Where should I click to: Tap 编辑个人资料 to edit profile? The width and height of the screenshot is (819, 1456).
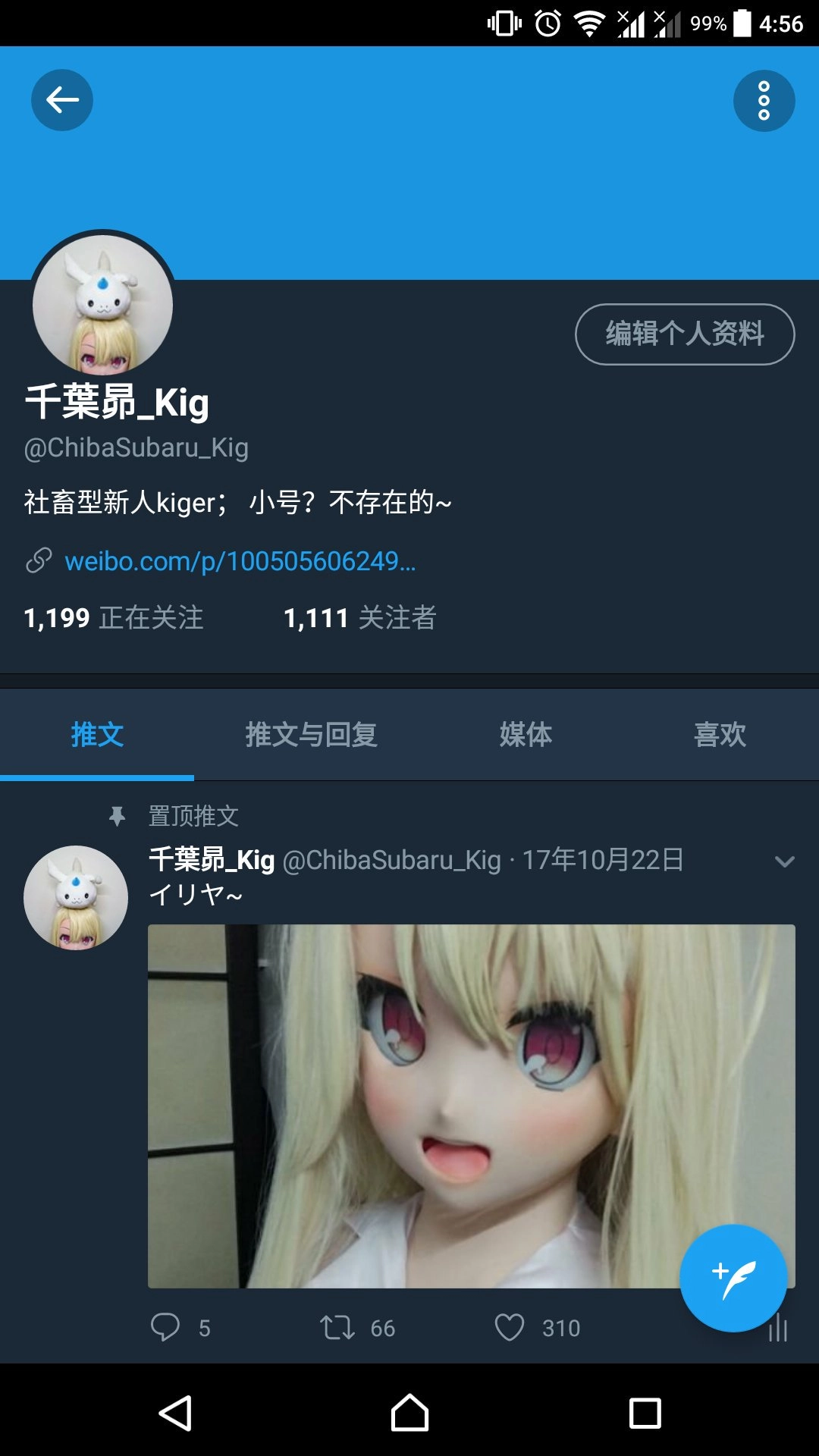tap(685, 334)
